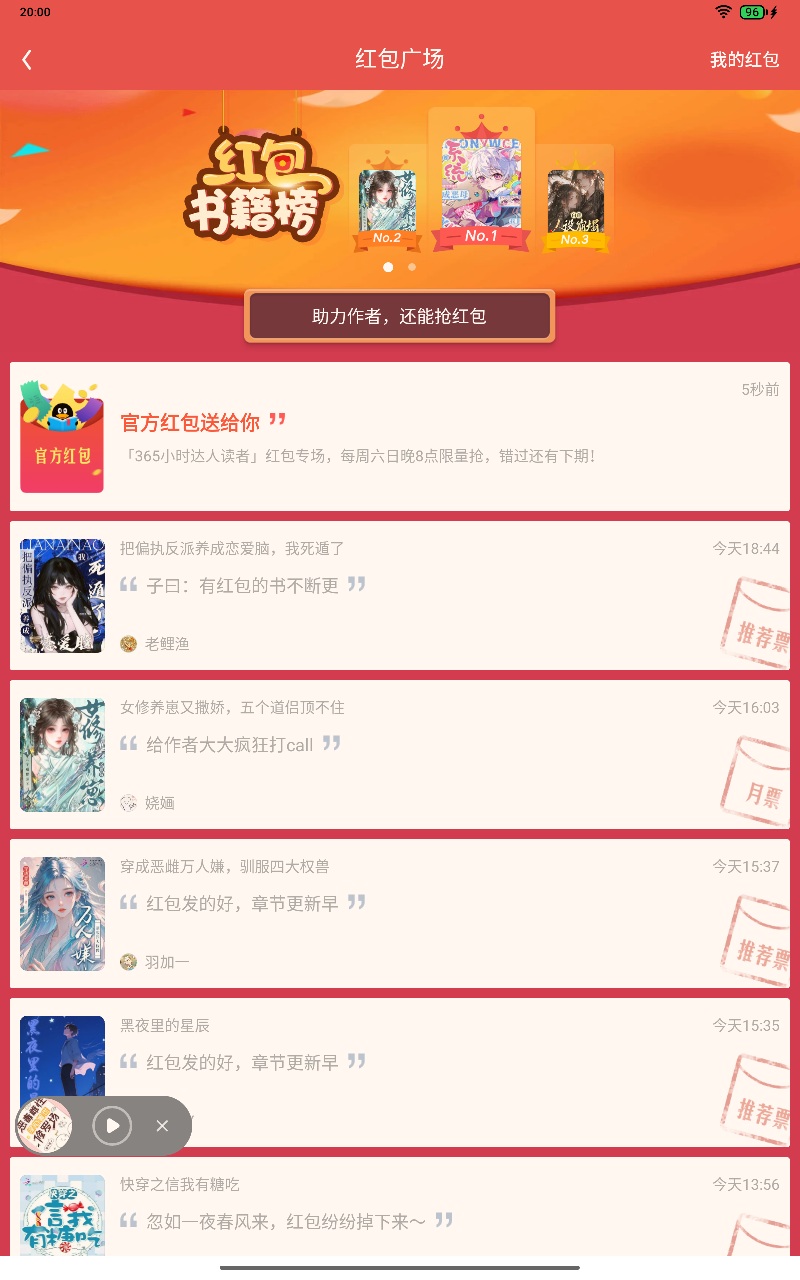Open the 官方红包送给你 card

tap(400, 437)
